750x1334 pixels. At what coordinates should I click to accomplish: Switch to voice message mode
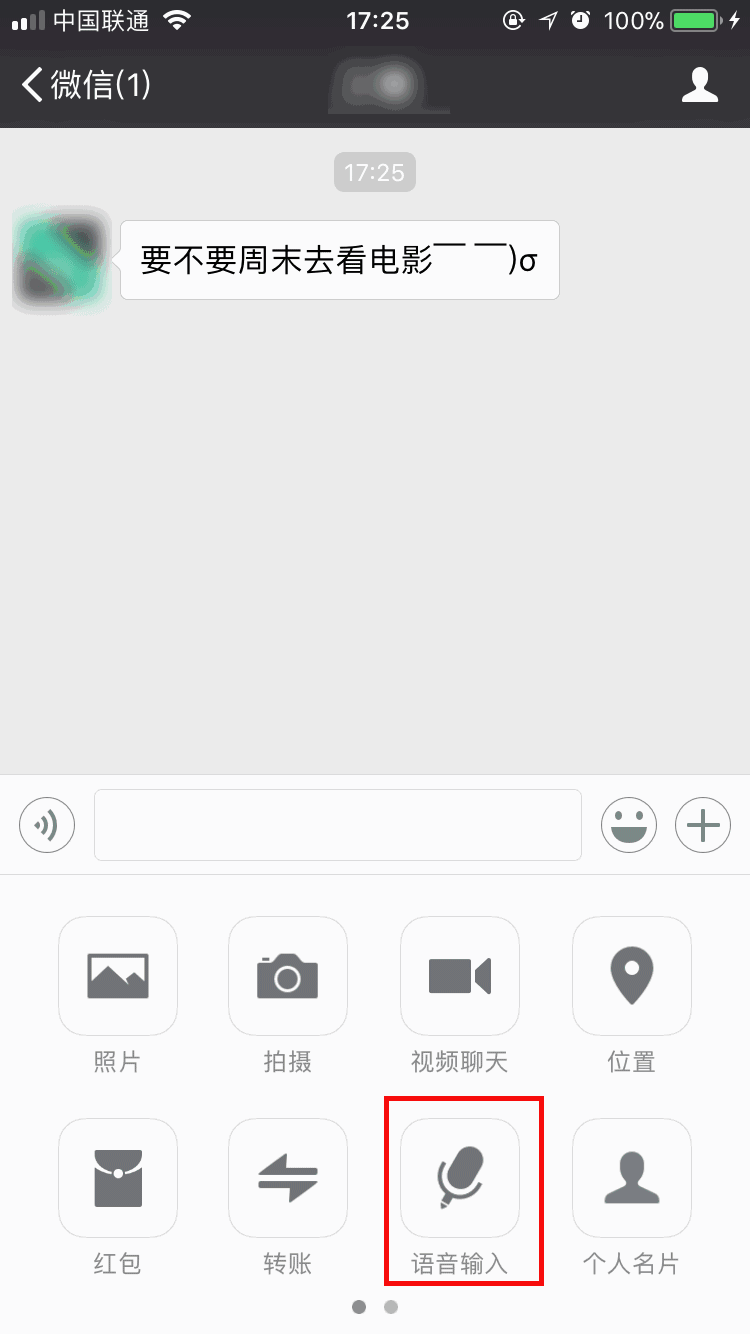click(x=47, y=825)
